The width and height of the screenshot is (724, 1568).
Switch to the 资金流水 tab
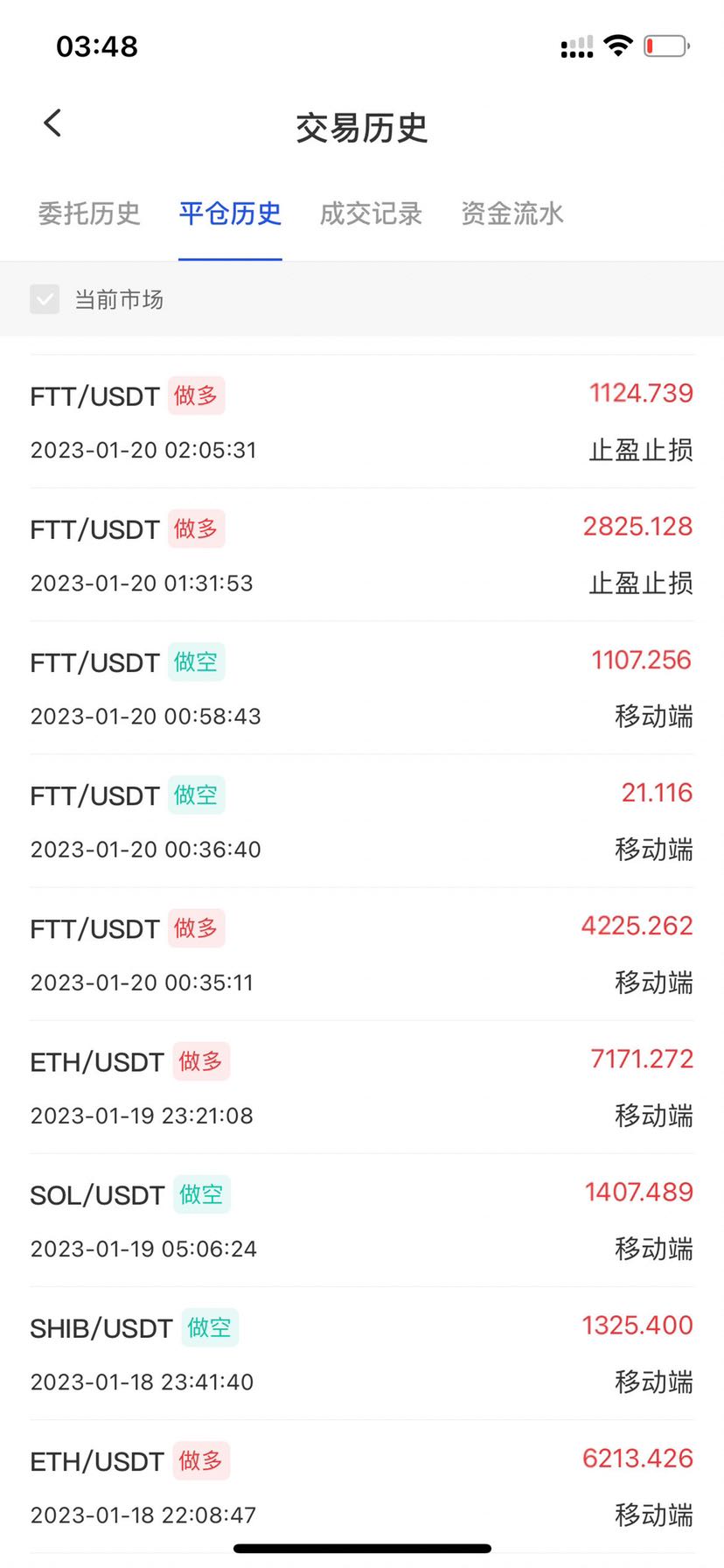coord(512,213)
